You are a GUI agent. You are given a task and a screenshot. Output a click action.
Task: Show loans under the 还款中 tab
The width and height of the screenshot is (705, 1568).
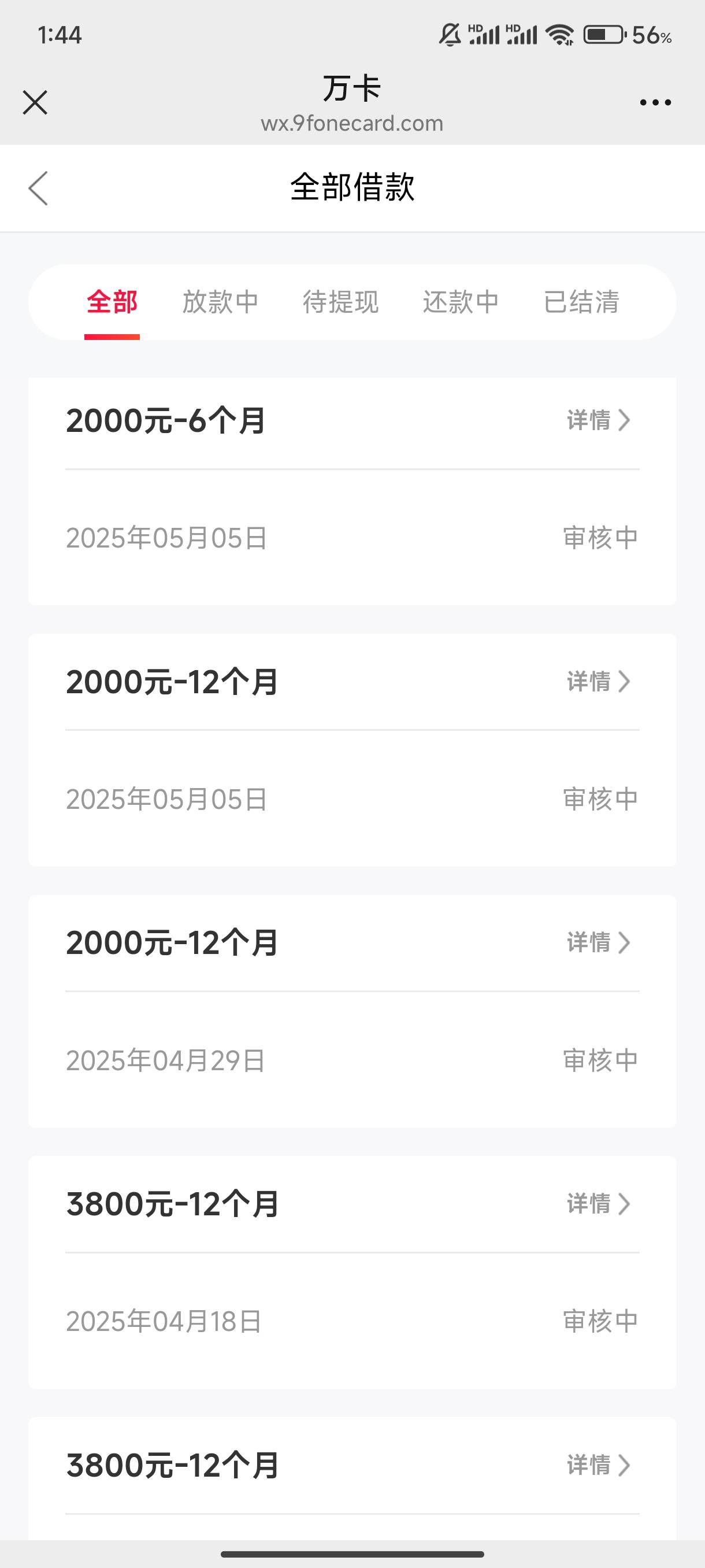461,302
